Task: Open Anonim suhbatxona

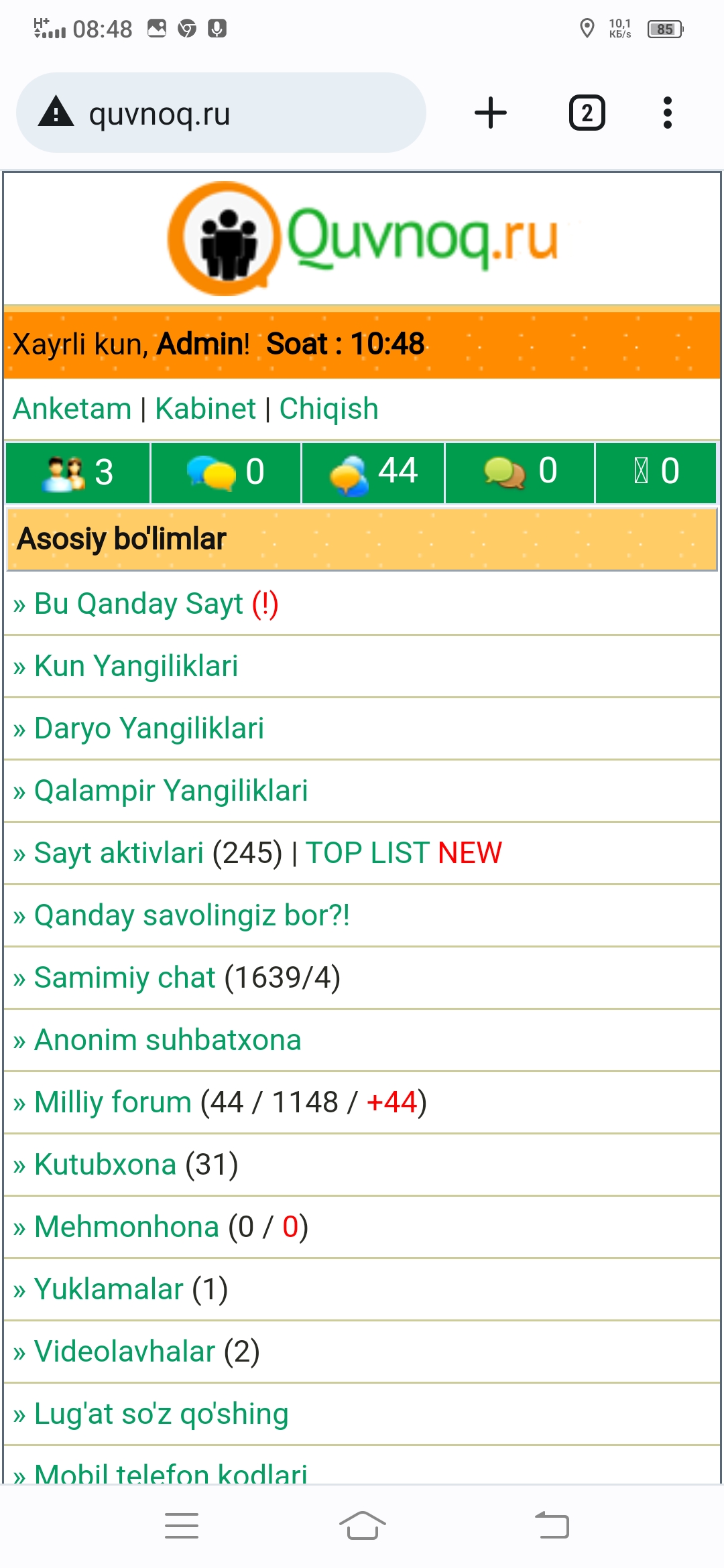Action: pos(168,1040)
